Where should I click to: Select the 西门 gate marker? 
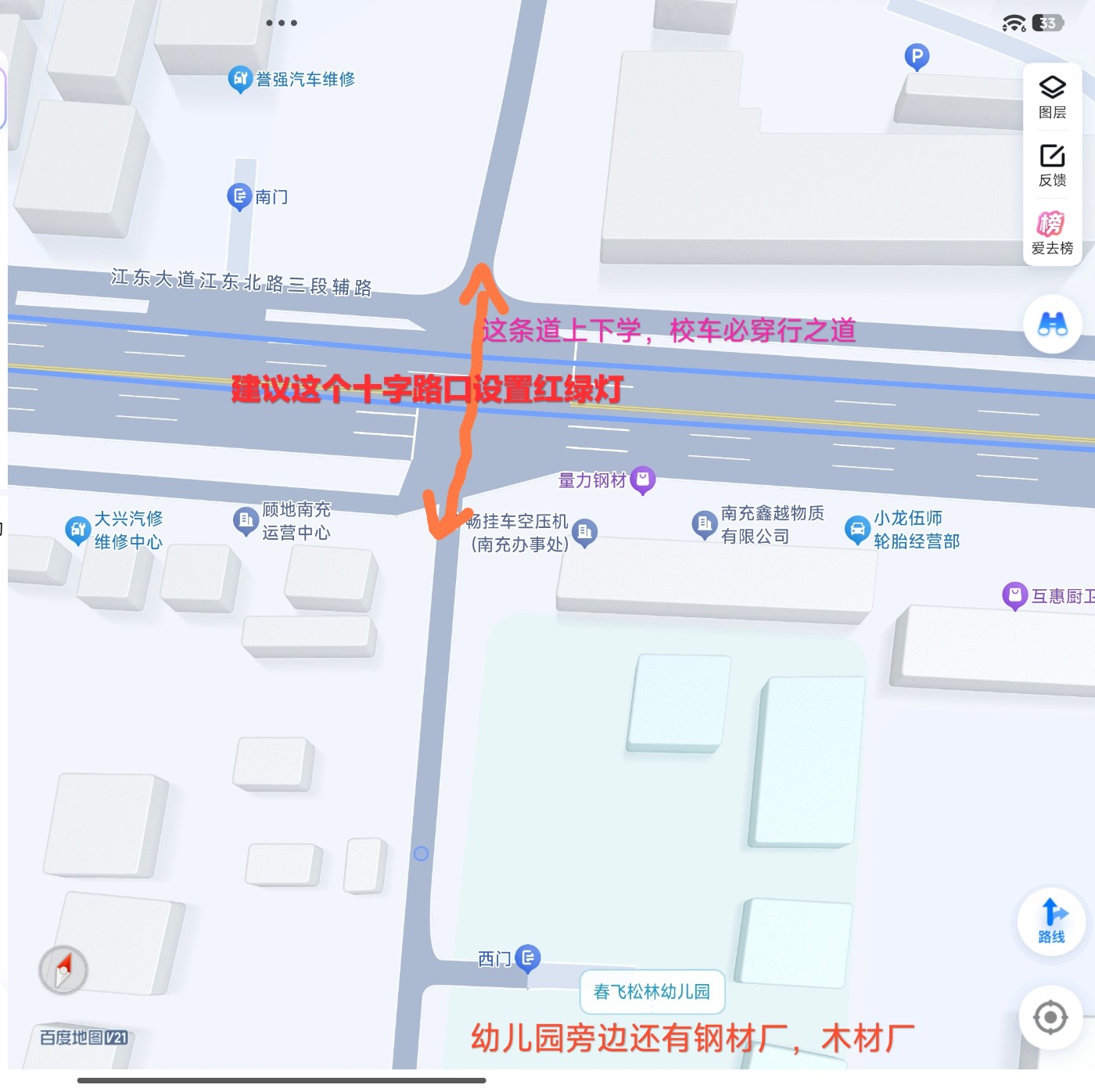coord(528,957)
